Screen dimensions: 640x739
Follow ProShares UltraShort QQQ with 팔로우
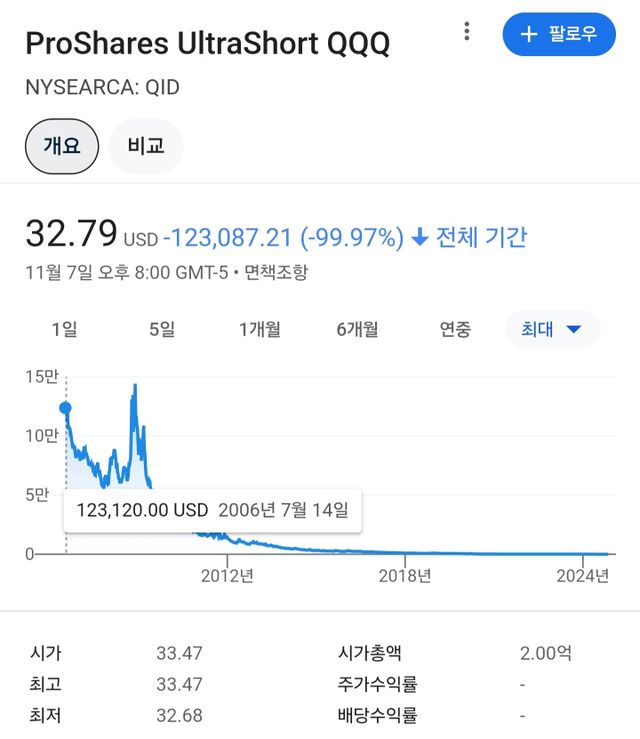tap(558, 34)
